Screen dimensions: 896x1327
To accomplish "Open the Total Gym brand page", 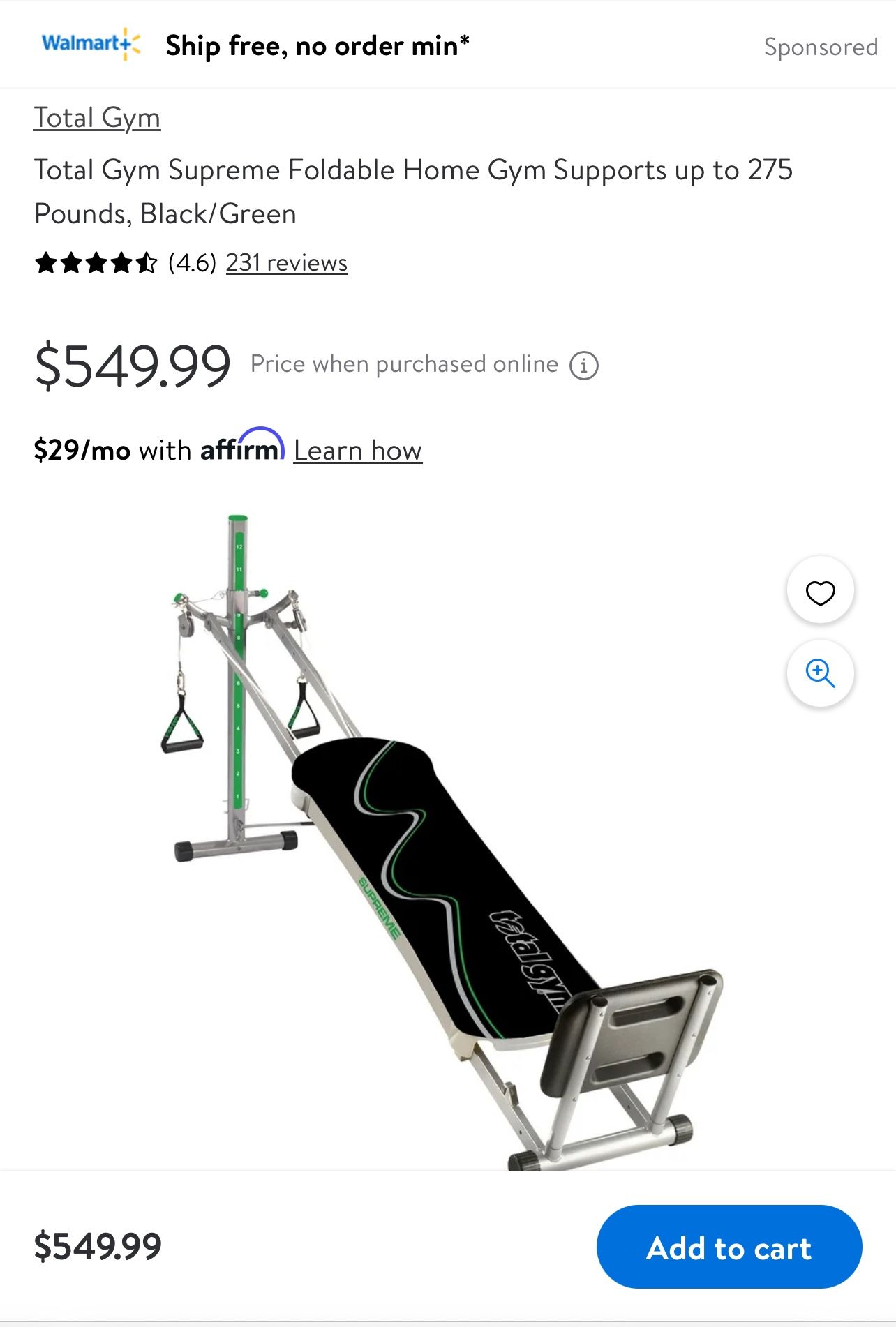I will 98,117.
